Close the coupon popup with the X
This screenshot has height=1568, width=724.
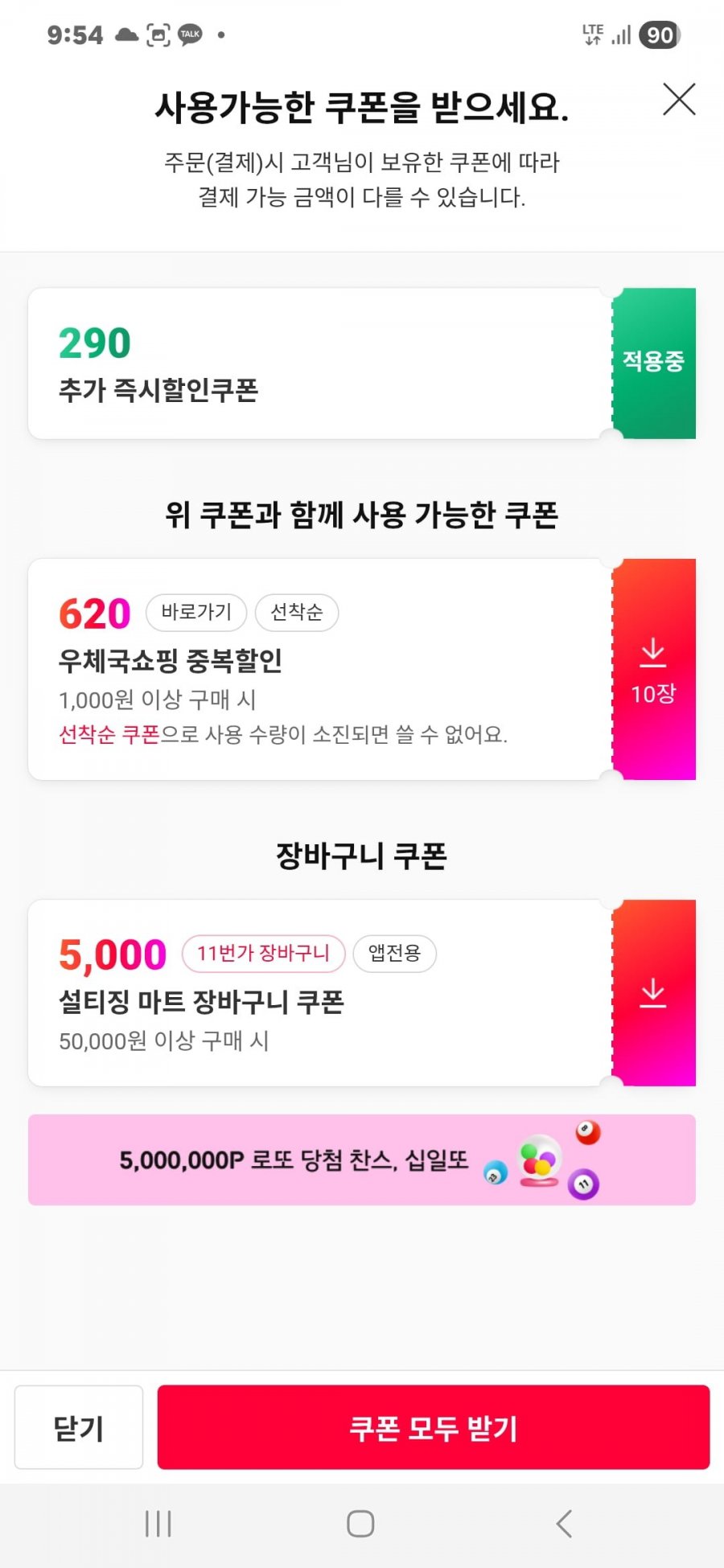679,100
